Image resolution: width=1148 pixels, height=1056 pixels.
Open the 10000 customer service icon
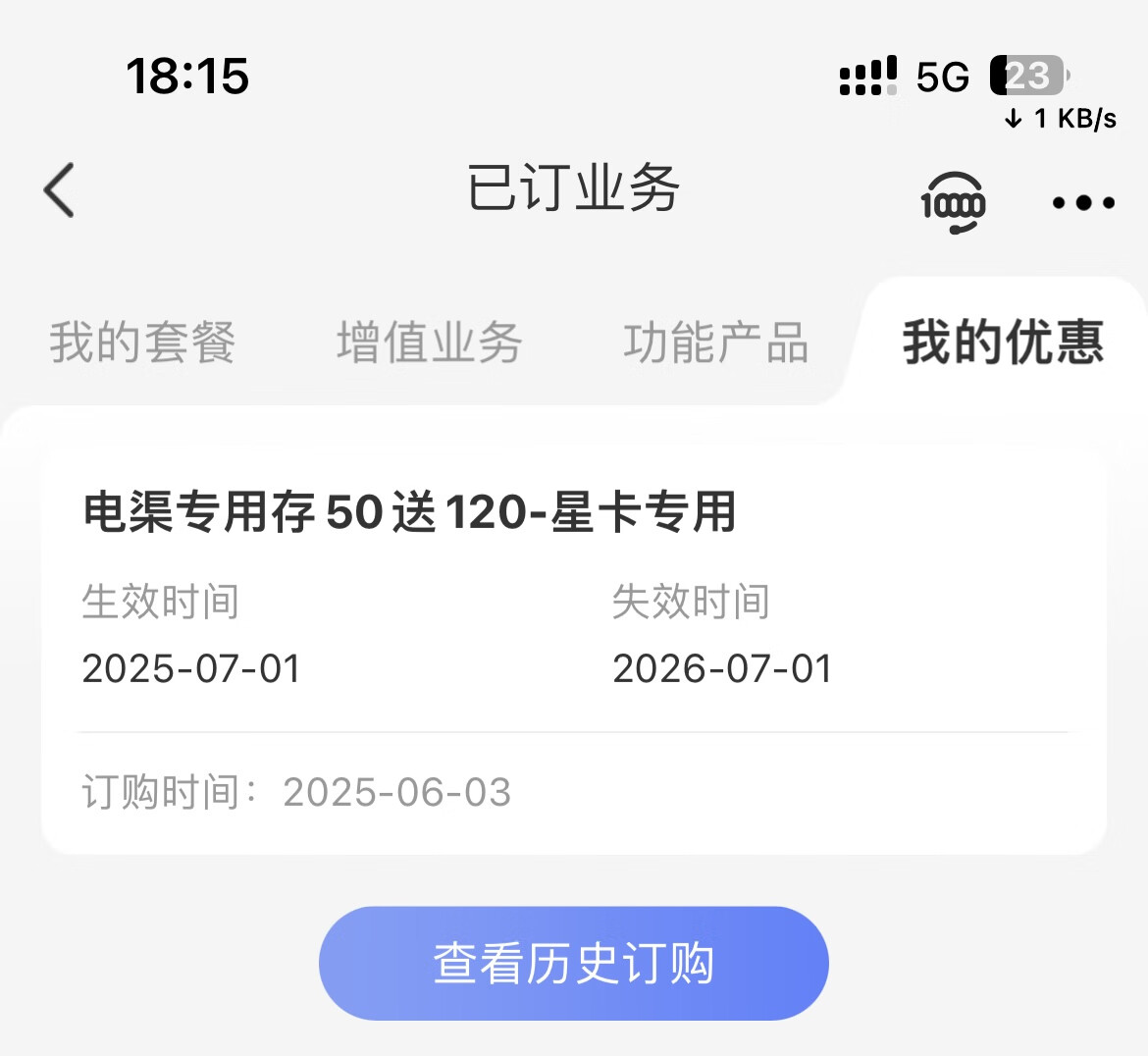(952, 203)
